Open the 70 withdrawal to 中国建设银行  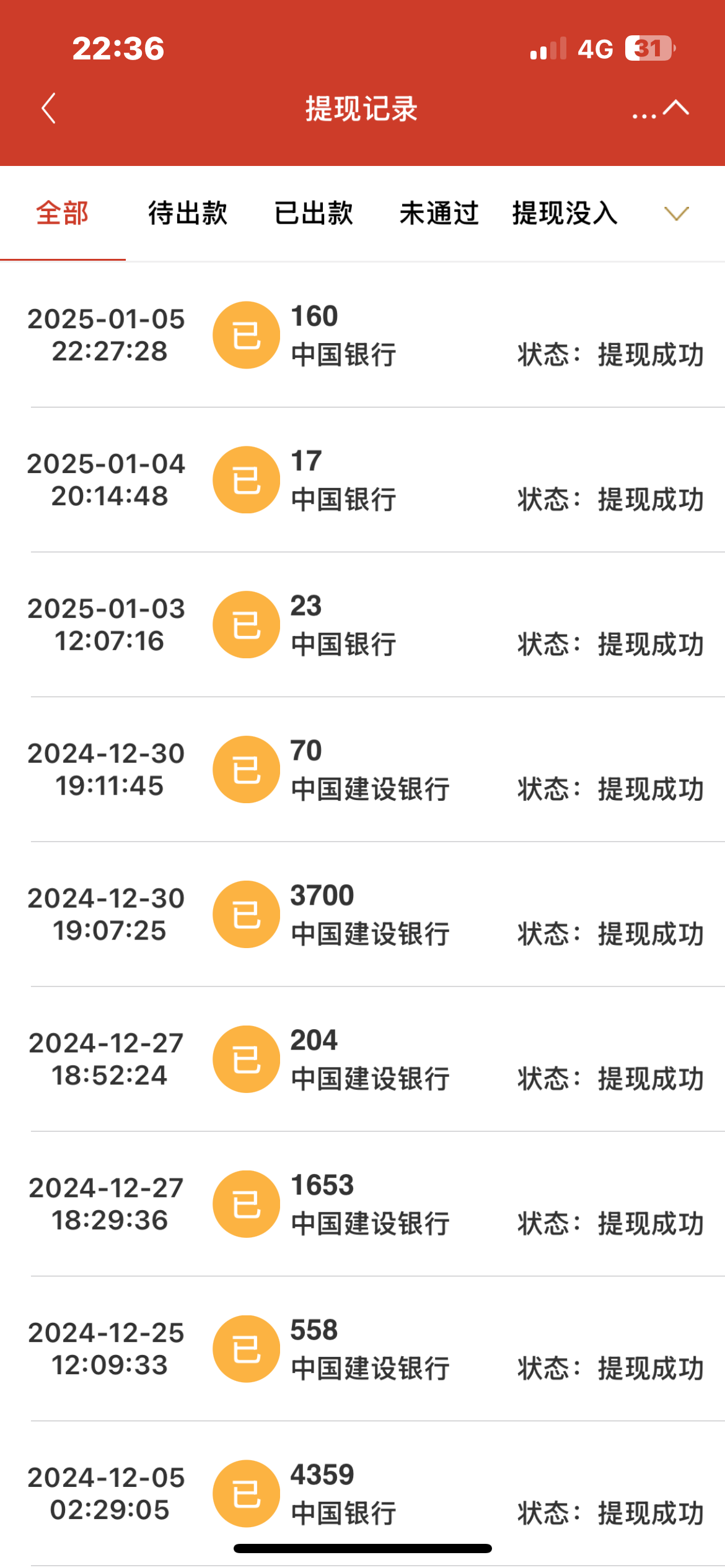click(362, 770)
